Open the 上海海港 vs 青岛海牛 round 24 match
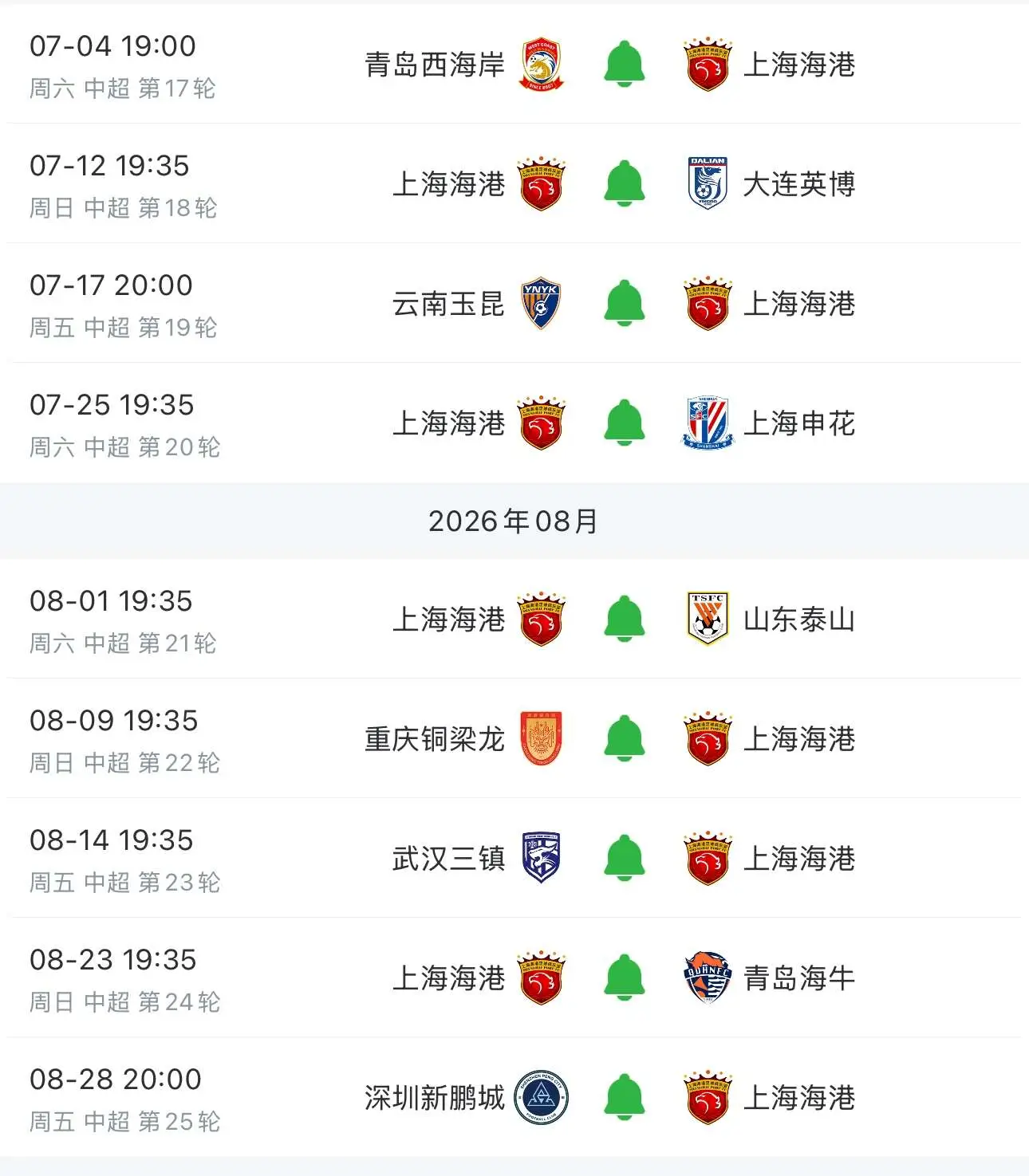Image resolution: width=1029 pixels, height=1176 pixels. [x=514, y=977]
